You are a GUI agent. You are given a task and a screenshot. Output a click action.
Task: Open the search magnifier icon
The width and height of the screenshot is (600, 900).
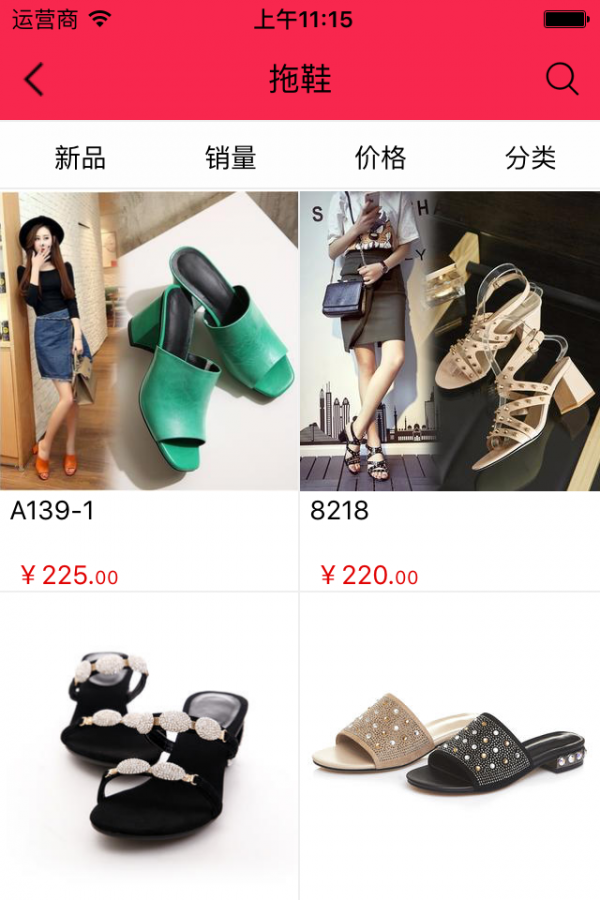coord(562,80)
